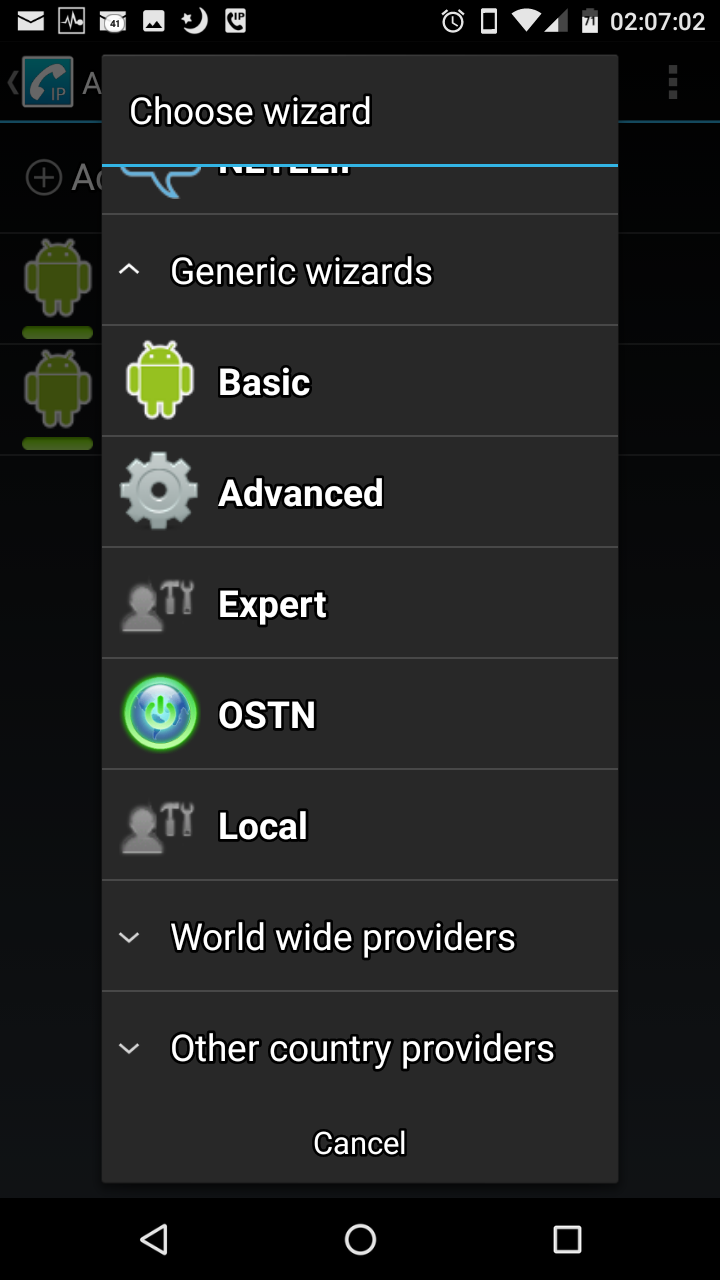Image resolution: width=720 pixels, height=1280 pixels.
Task: Collapse the Generic wizards group
Action: tap(360, 270)
